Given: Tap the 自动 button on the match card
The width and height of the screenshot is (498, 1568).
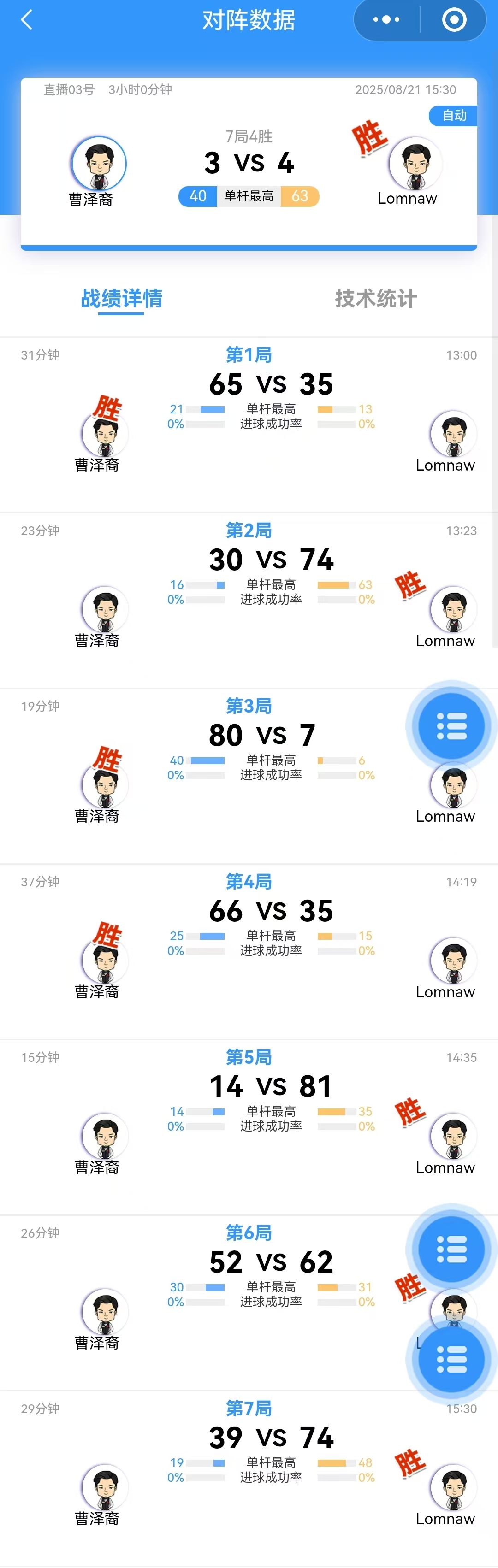Looking at the screenshot, I should (x=454, y=116).
